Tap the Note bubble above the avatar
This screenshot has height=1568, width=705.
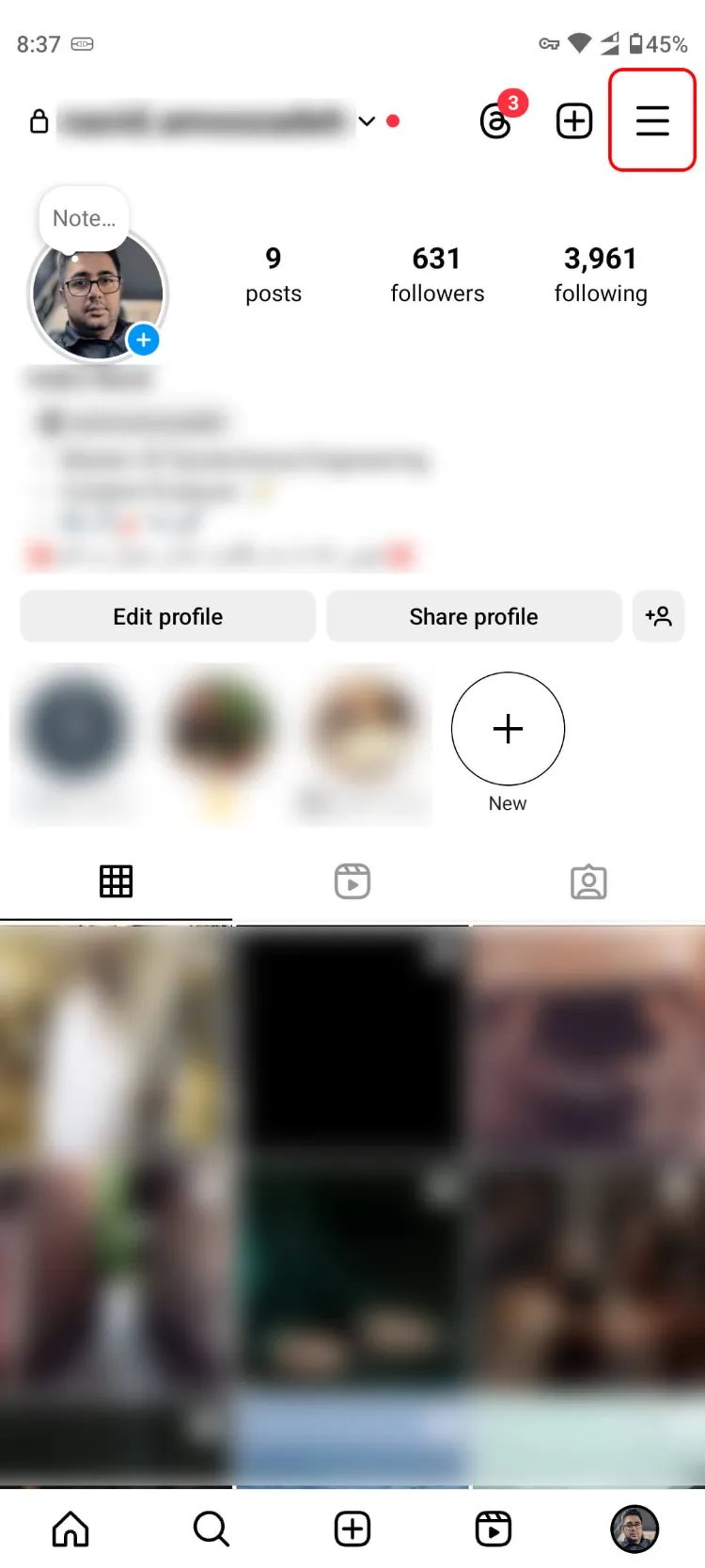(83, 218)
